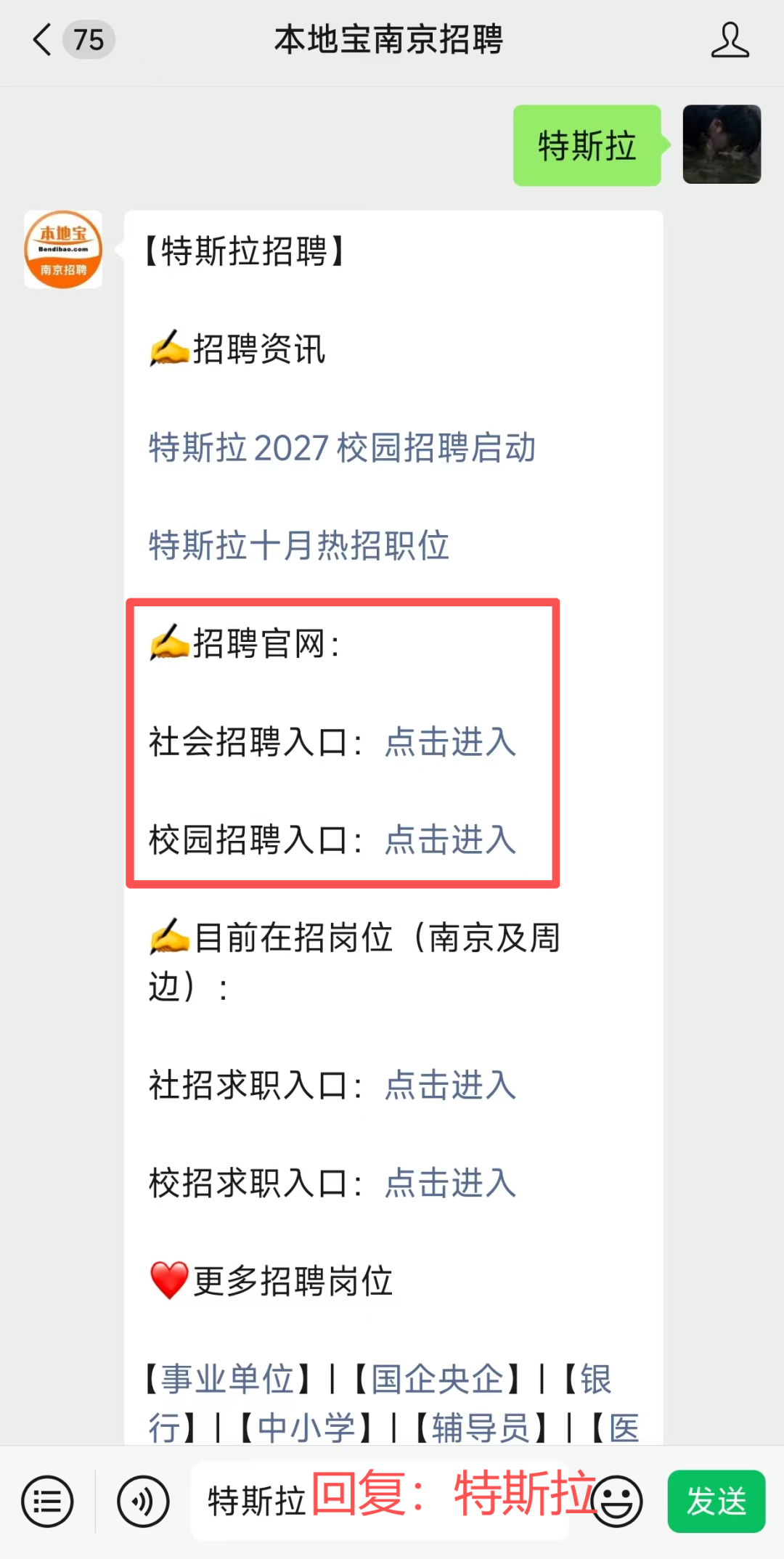
Task: Tap the sender's profile avatar
Action: point(722,144)
